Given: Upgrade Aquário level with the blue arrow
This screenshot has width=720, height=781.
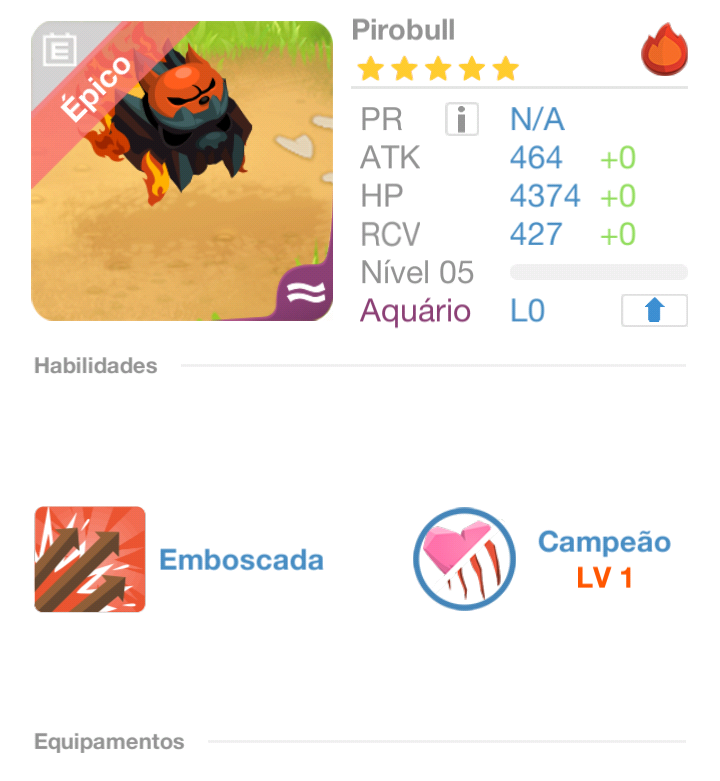Looking at the screenshot, I should tap(654, 311).
